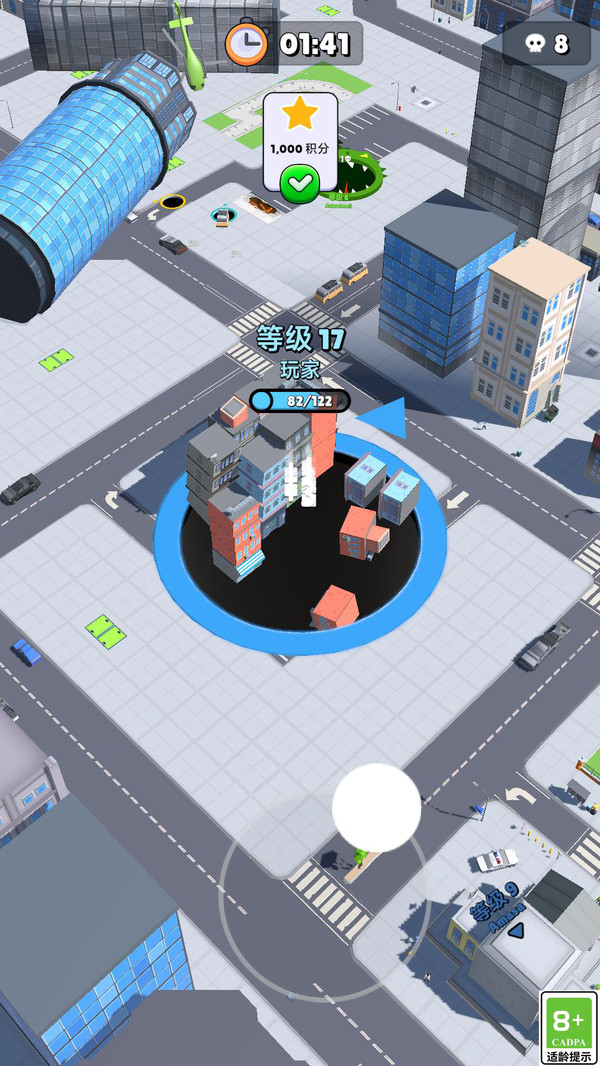Screen dimensions: 600x1066
Task: Tap the green checkmark on 1,000 points card
Action: 299,183
